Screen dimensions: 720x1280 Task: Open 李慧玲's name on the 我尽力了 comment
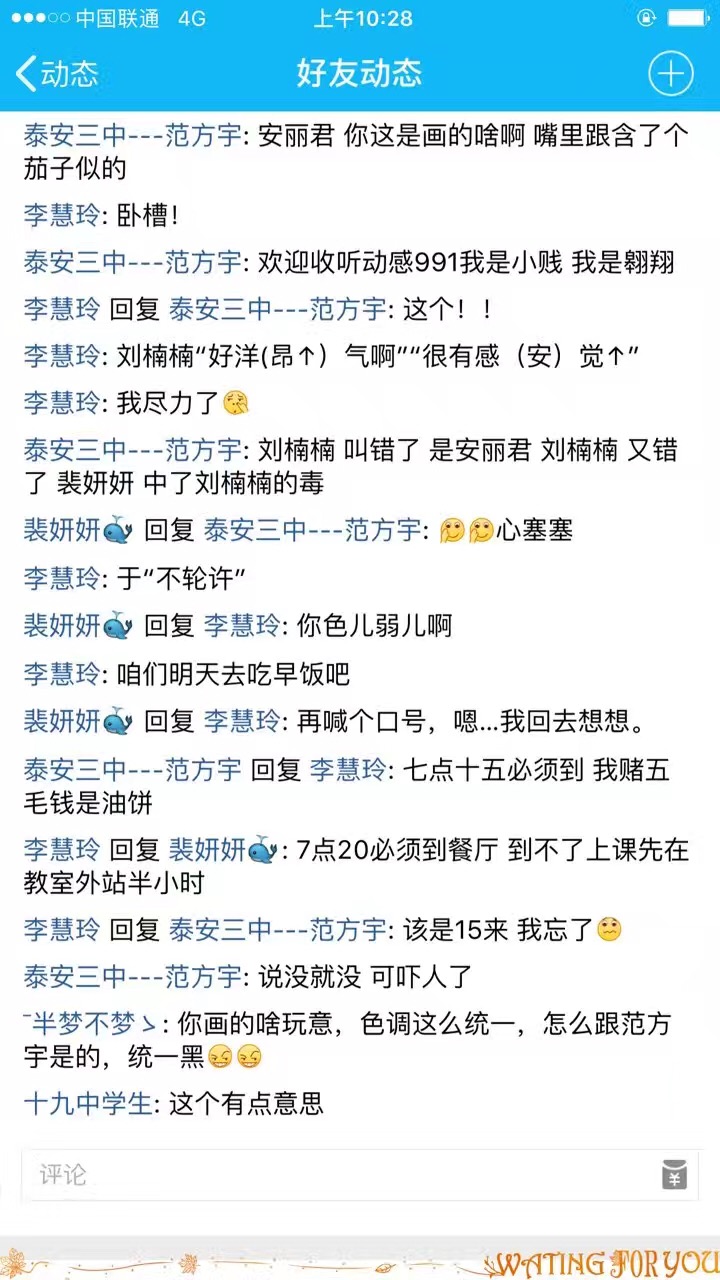point(61,403)
